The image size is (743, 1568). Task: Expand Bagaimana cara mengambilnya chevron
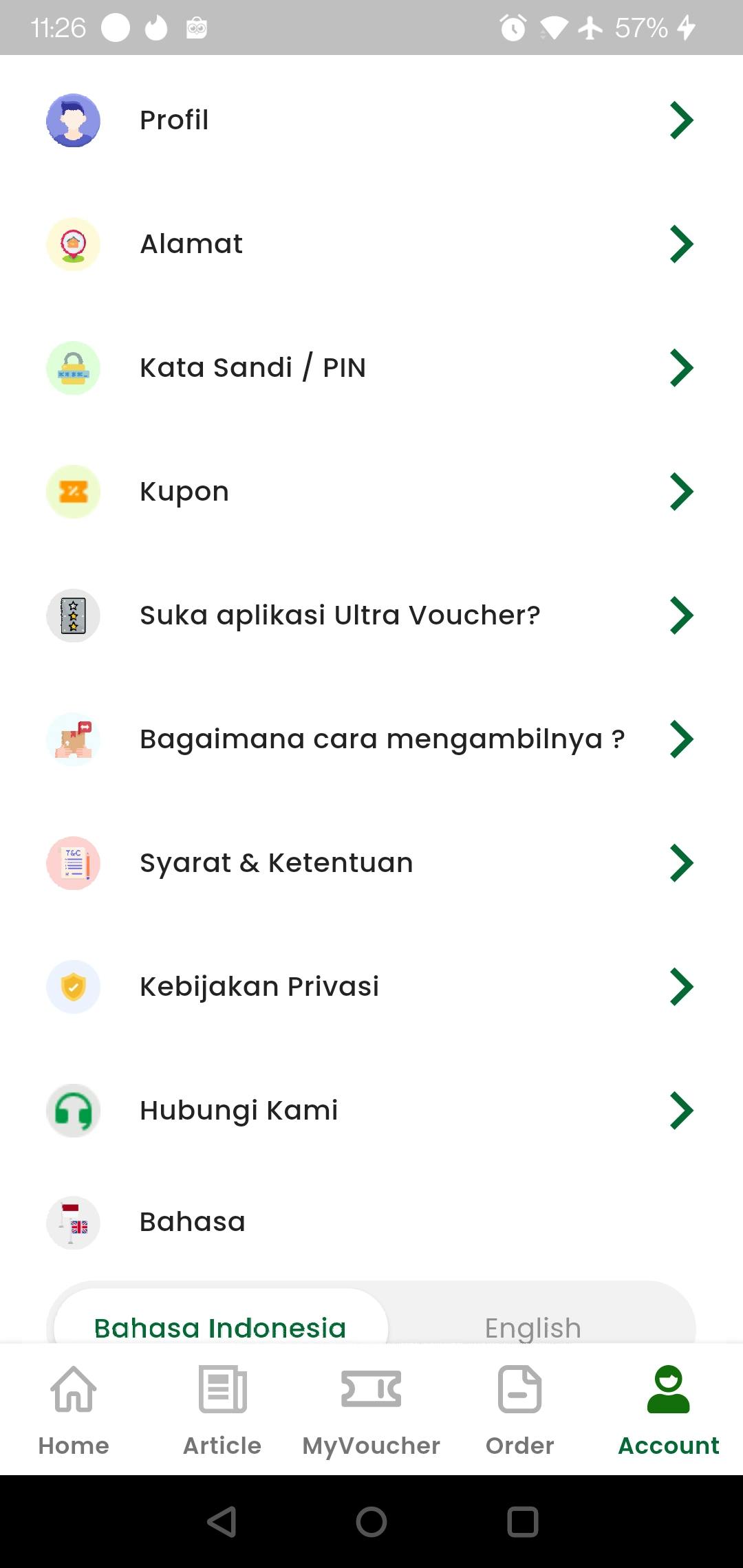(x=682, y=739)
